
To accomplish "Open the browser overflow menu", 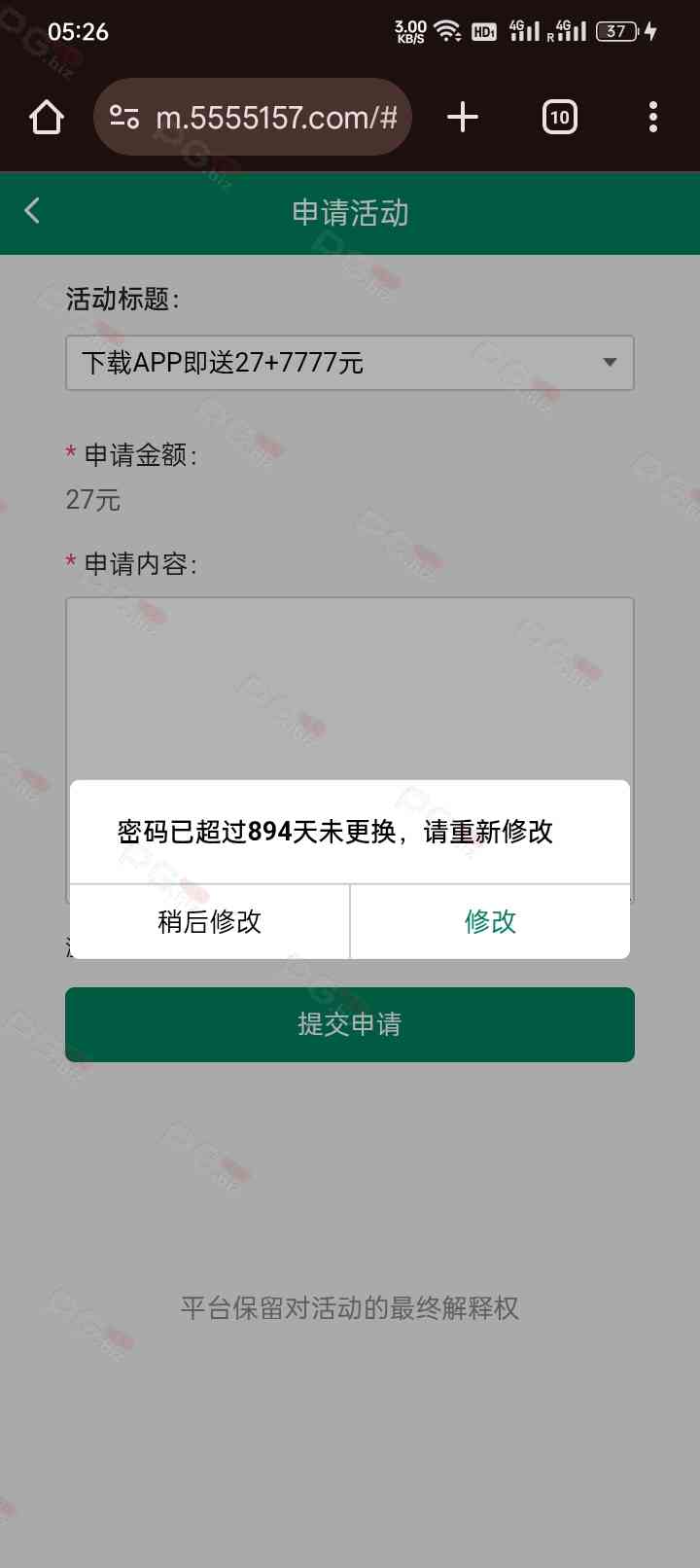I will tap(653, 118).
